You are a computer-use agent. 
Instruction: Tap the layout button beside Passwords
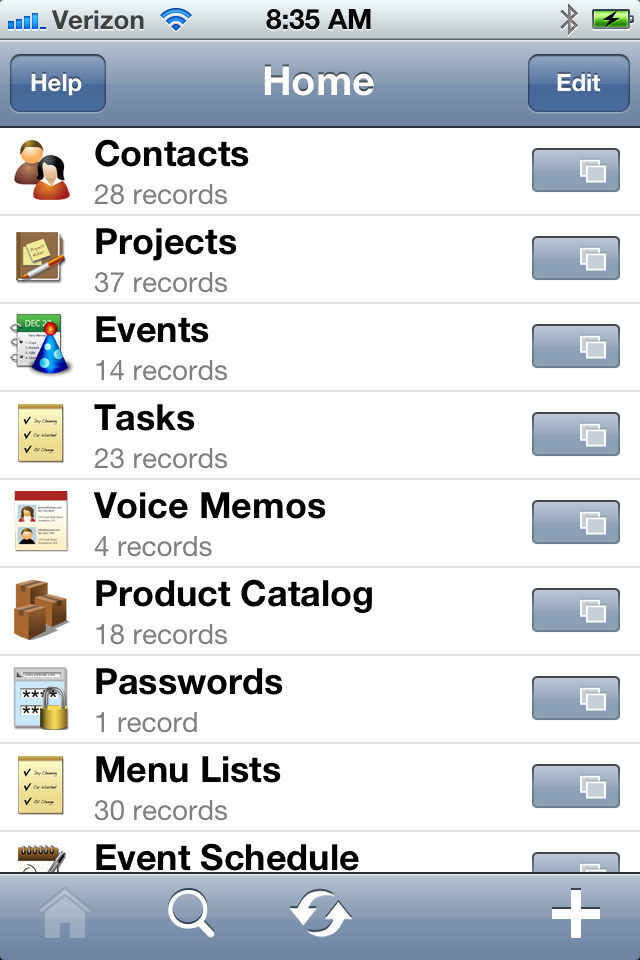point(575,698)
